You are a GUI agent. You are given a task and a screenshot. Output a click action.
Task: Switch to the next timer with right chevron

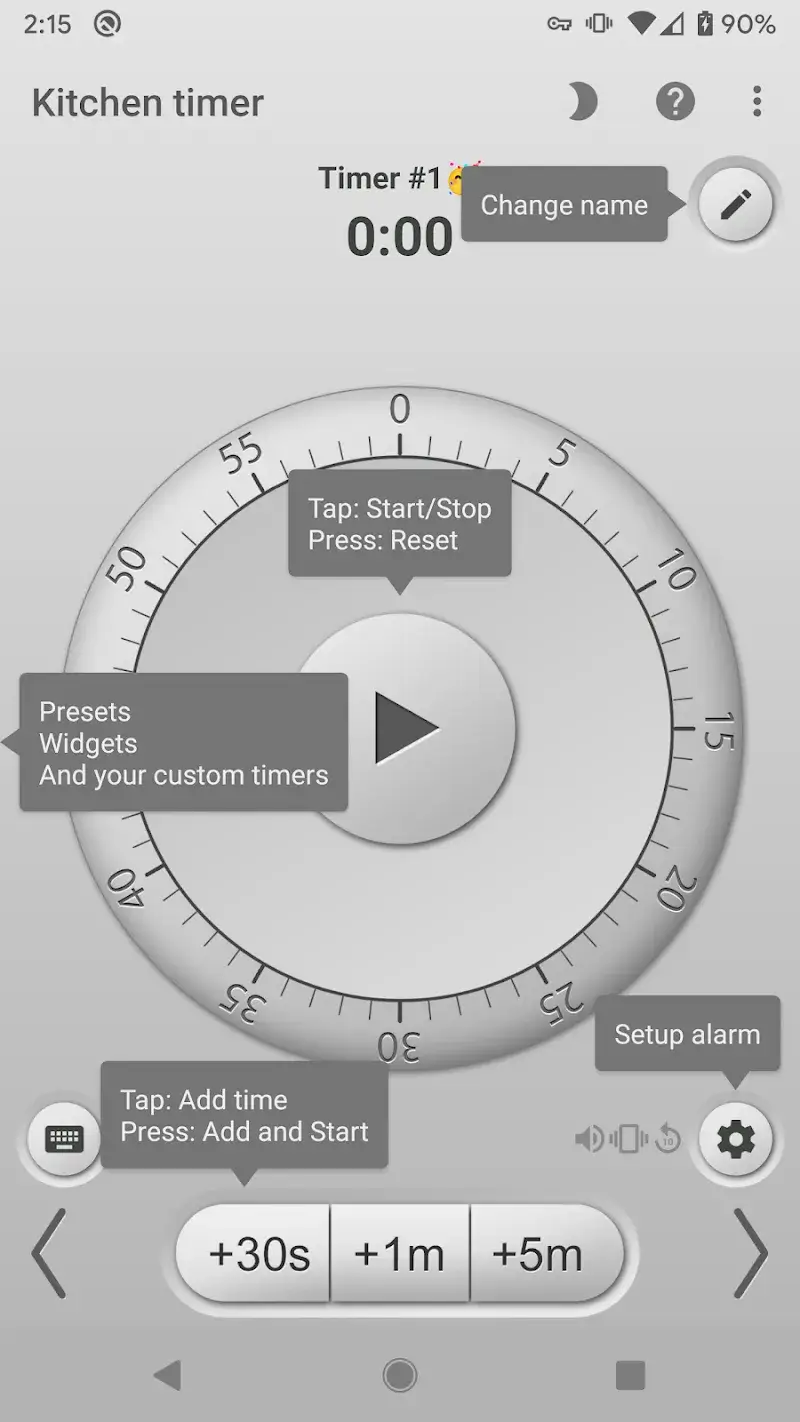(752, 1253)
